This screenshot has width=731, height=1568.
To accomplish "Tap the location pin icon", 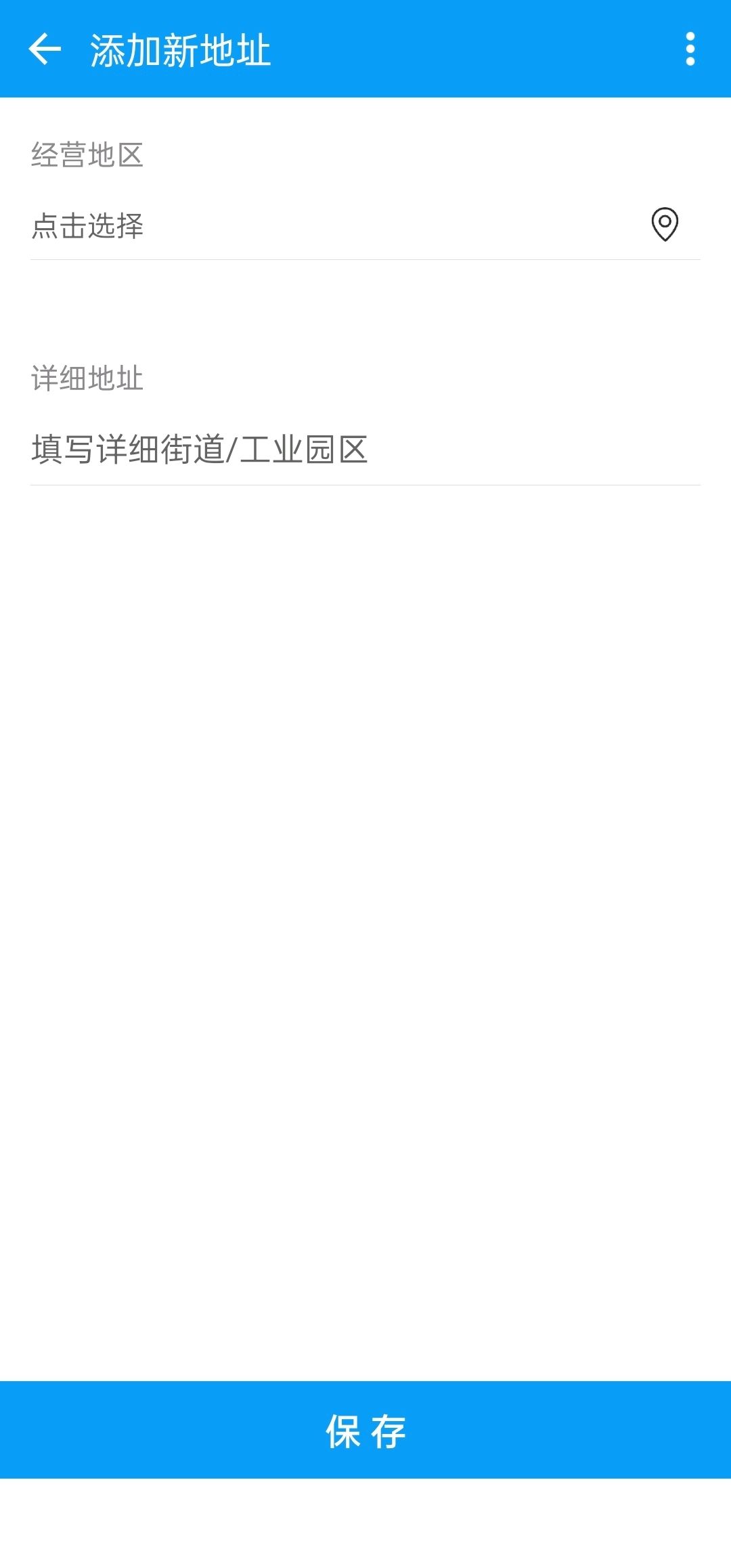I will coord(665,224).
